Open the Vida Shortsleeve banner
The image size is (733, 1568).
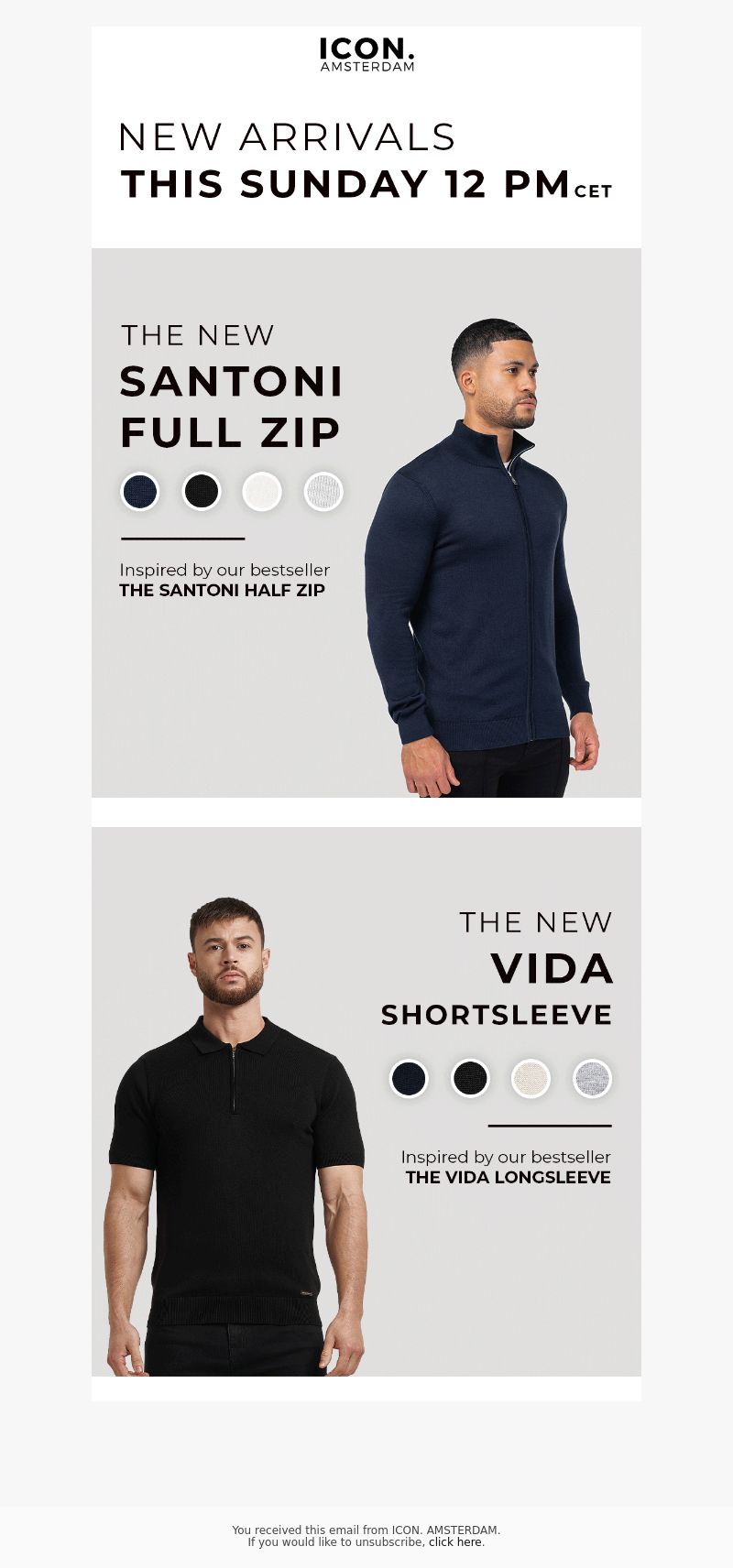[366, 1101]
